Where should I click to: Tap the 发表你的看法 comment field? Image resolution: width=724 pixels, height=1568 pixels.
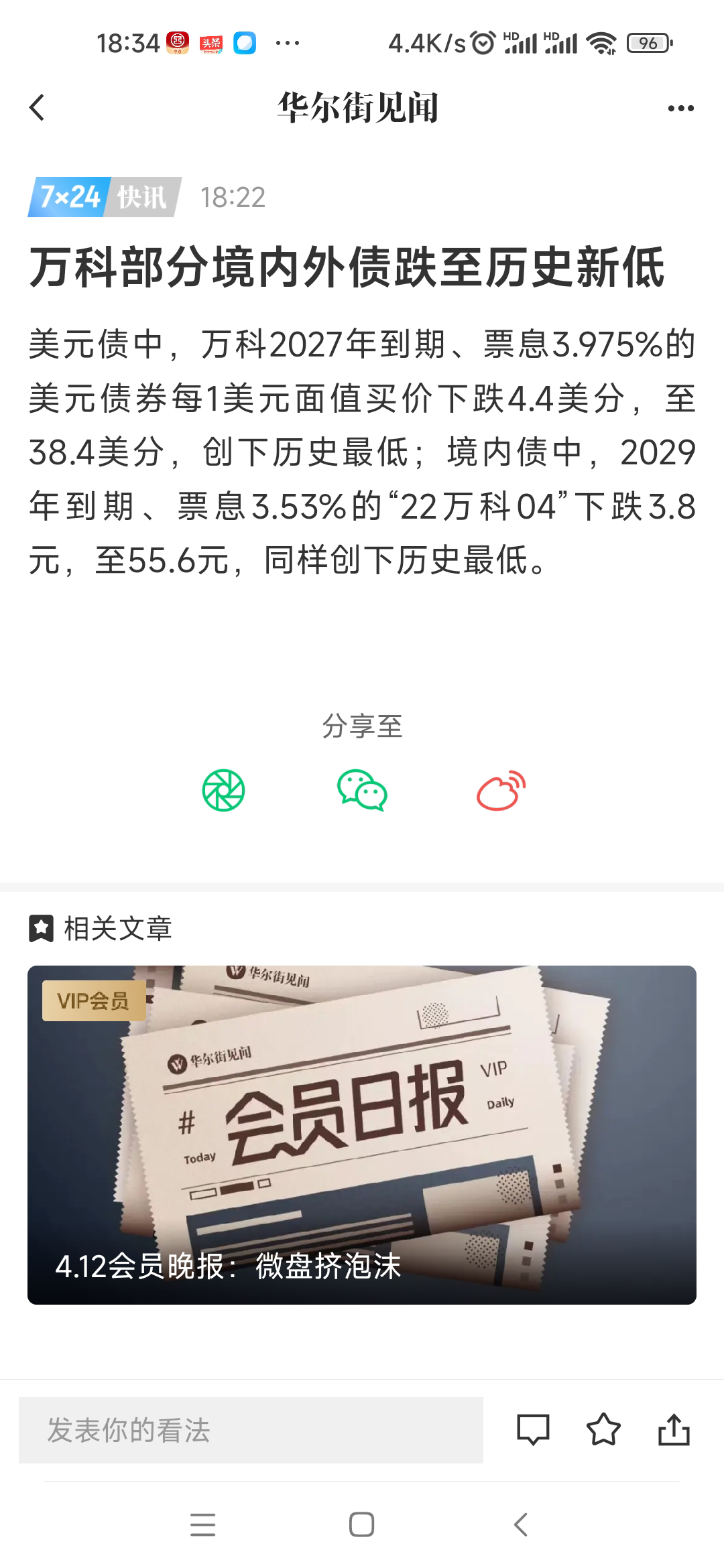tap(251, 1430)
